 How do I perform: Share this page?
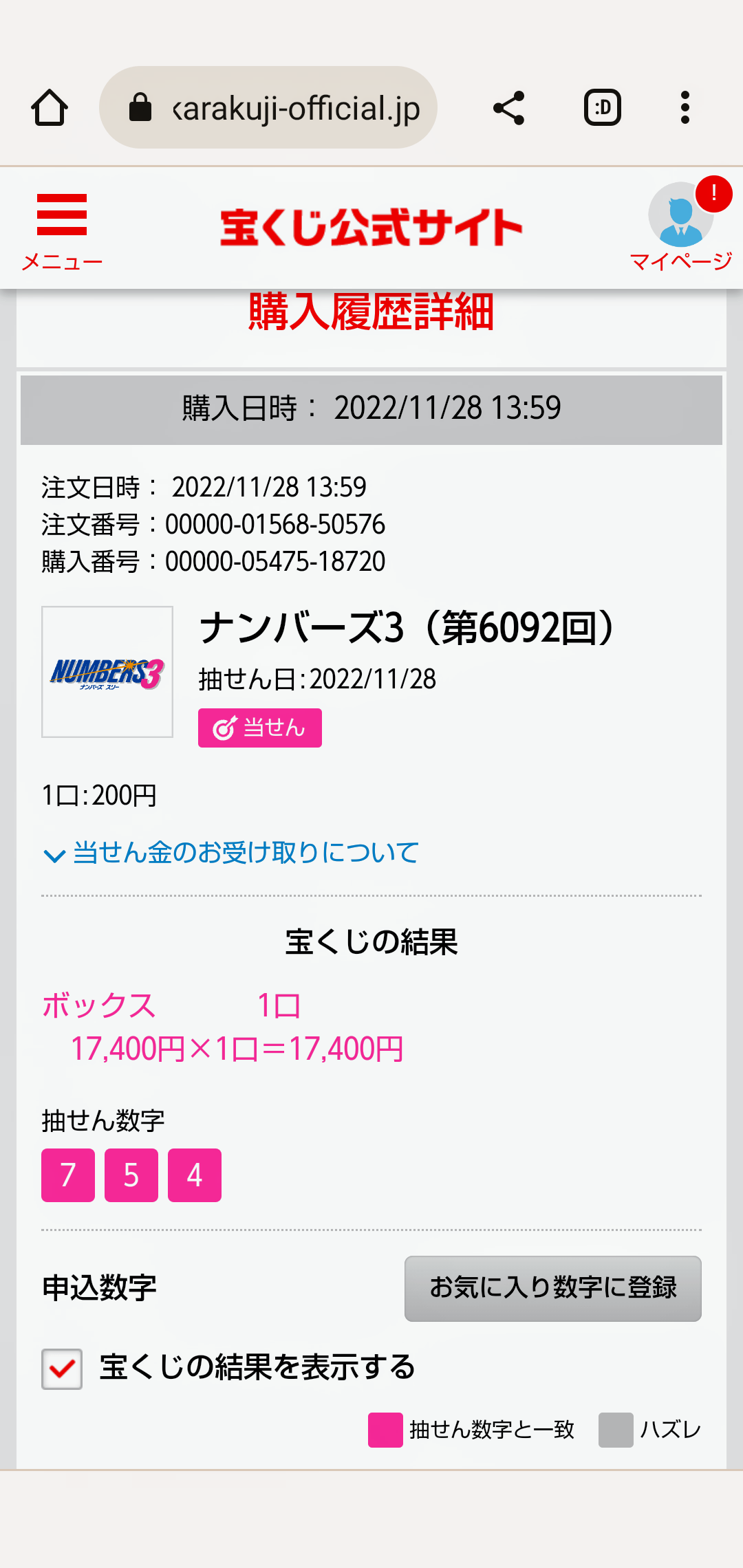(509, 108)
